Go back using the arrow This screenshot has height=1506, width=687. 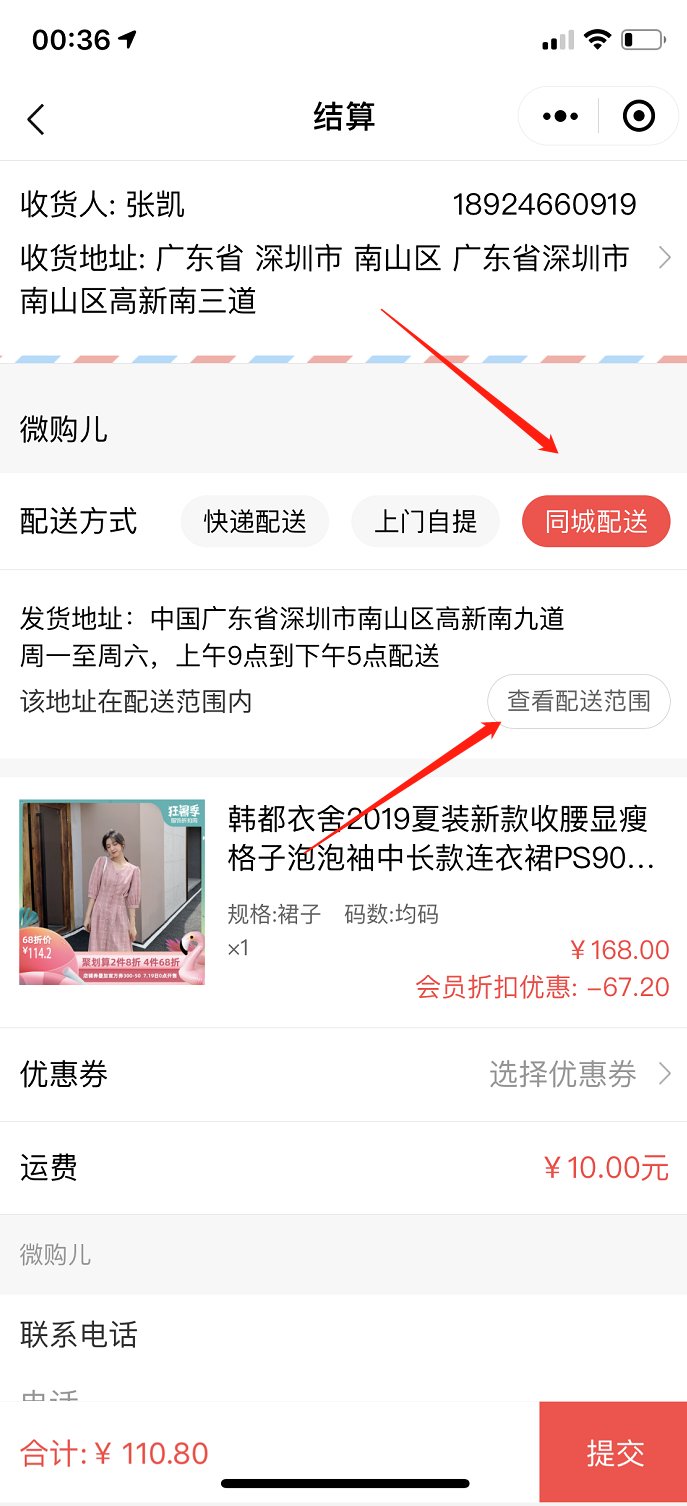tap(36, 119)
